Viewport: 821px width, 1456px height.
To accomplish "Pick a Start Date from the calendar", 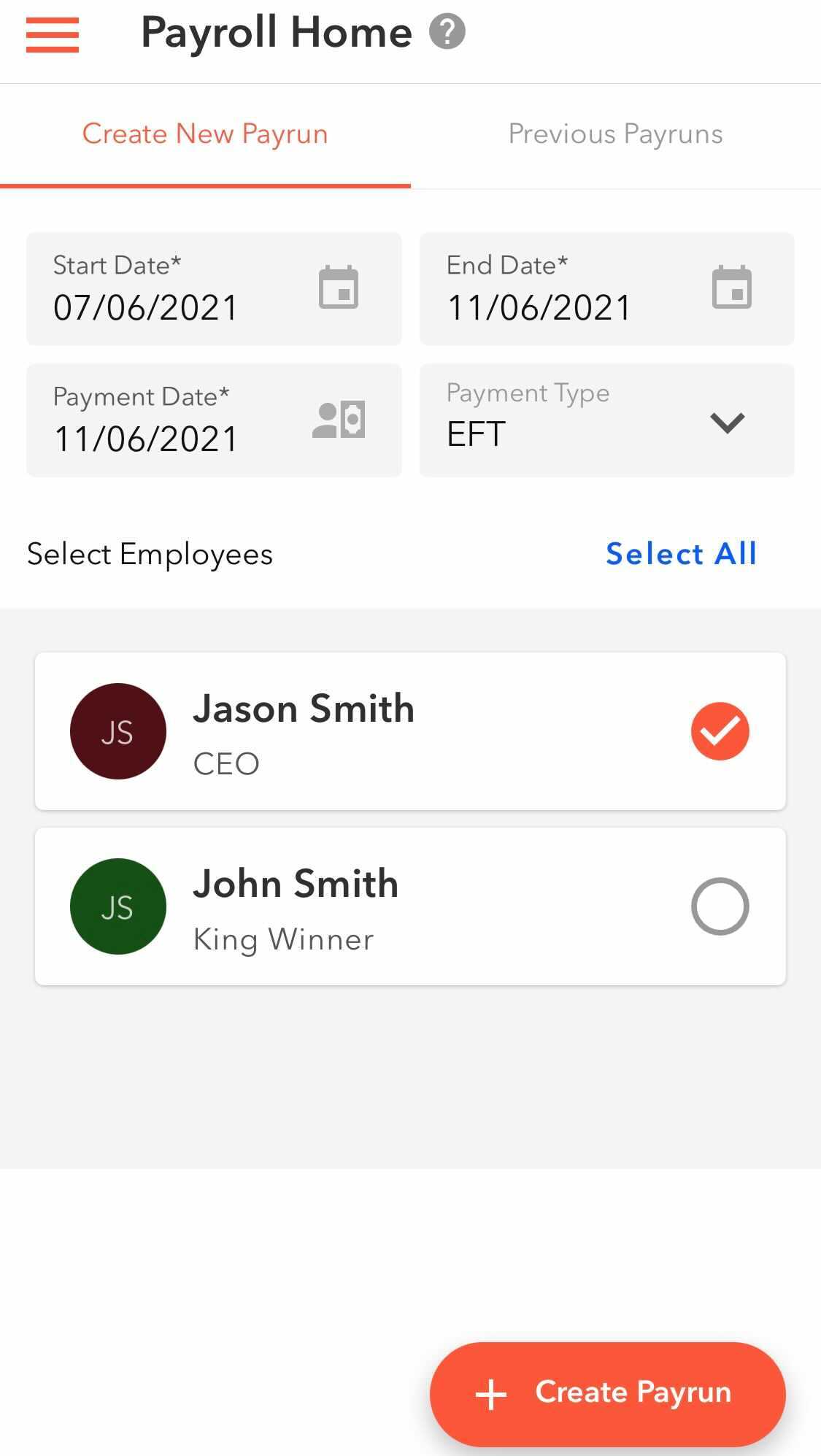I will tap(338, 288).
